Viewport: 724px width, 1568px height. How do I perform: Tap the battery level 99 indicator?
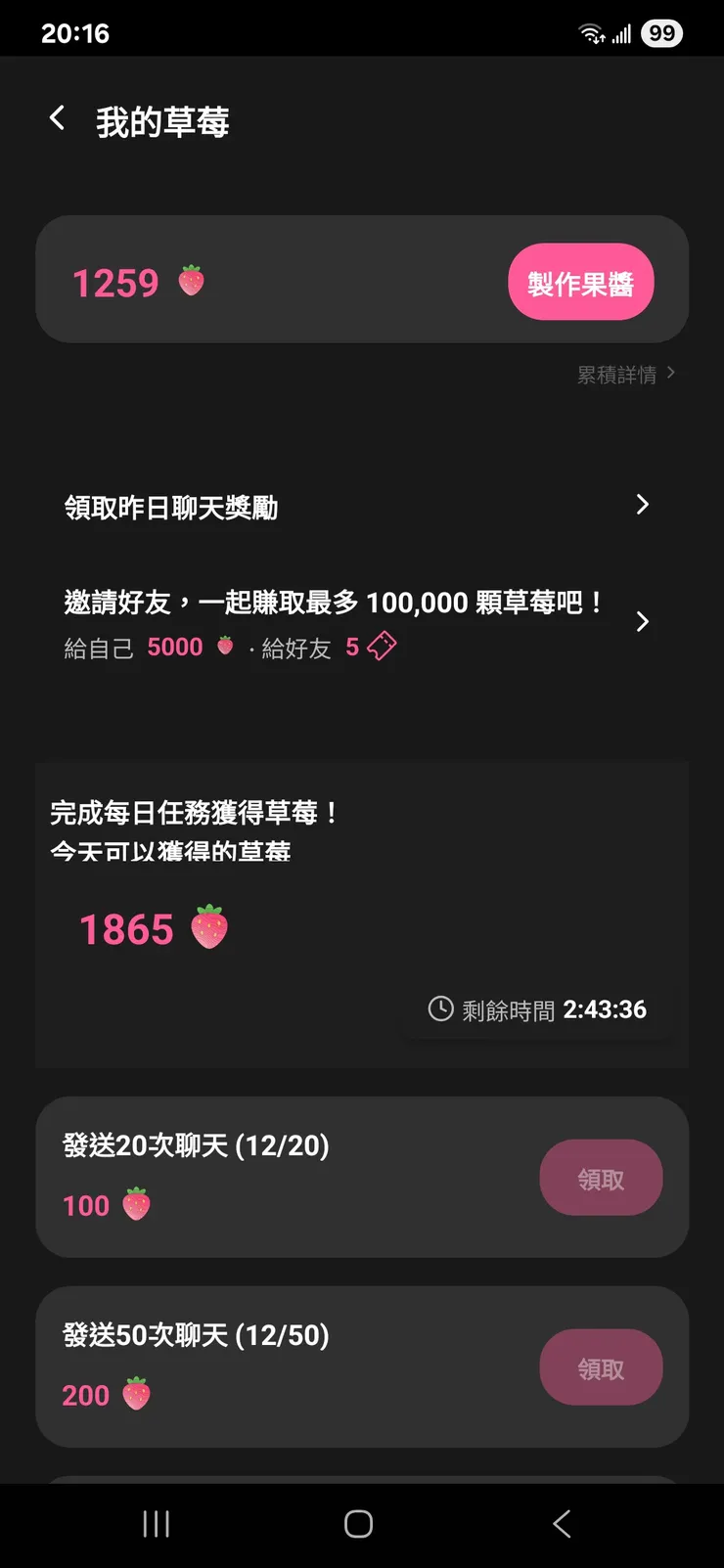[661, 31]
